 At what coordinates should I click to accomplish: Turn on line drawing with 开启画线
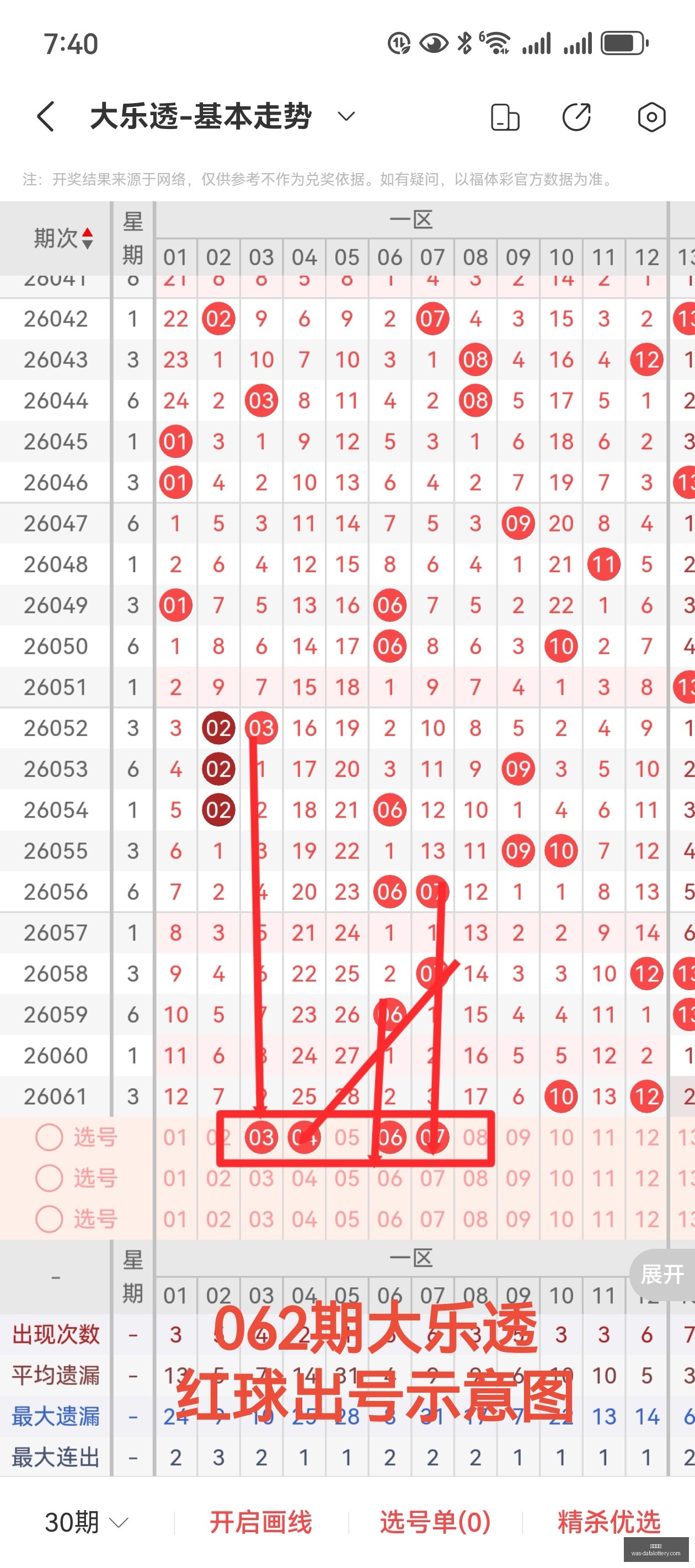coord(261,1522)
